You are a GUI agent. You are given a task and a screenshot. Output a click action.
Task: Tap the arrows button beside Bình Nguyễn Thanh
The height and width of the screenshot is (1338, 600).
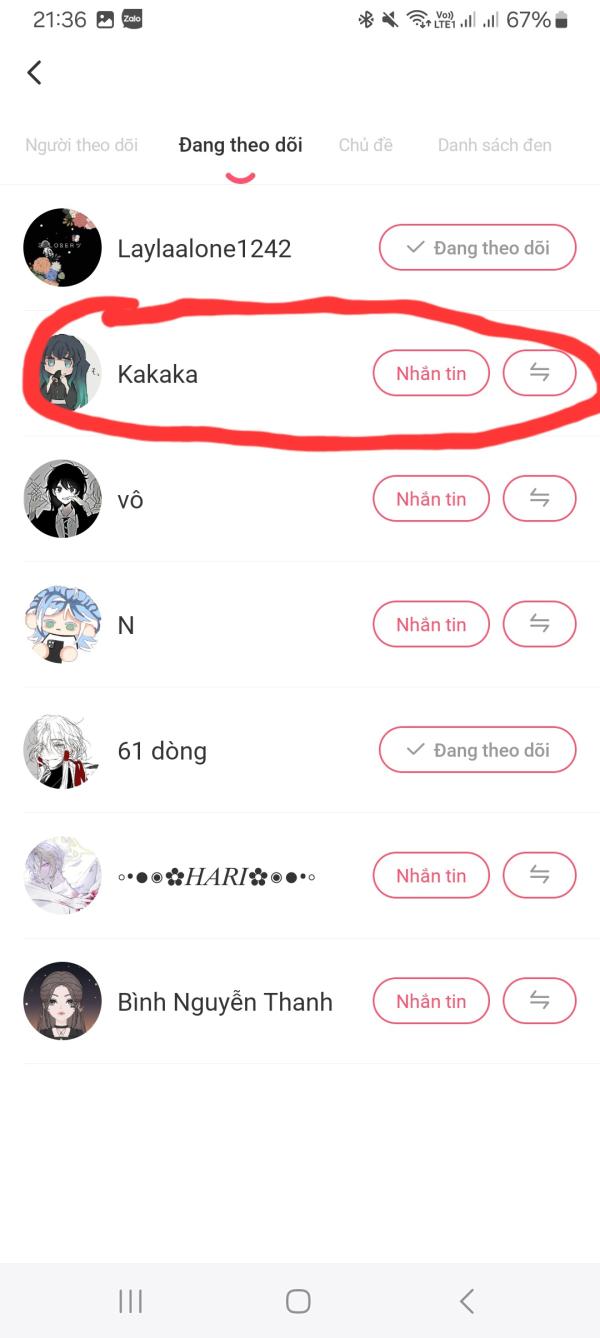click(x=540, y=1001)
